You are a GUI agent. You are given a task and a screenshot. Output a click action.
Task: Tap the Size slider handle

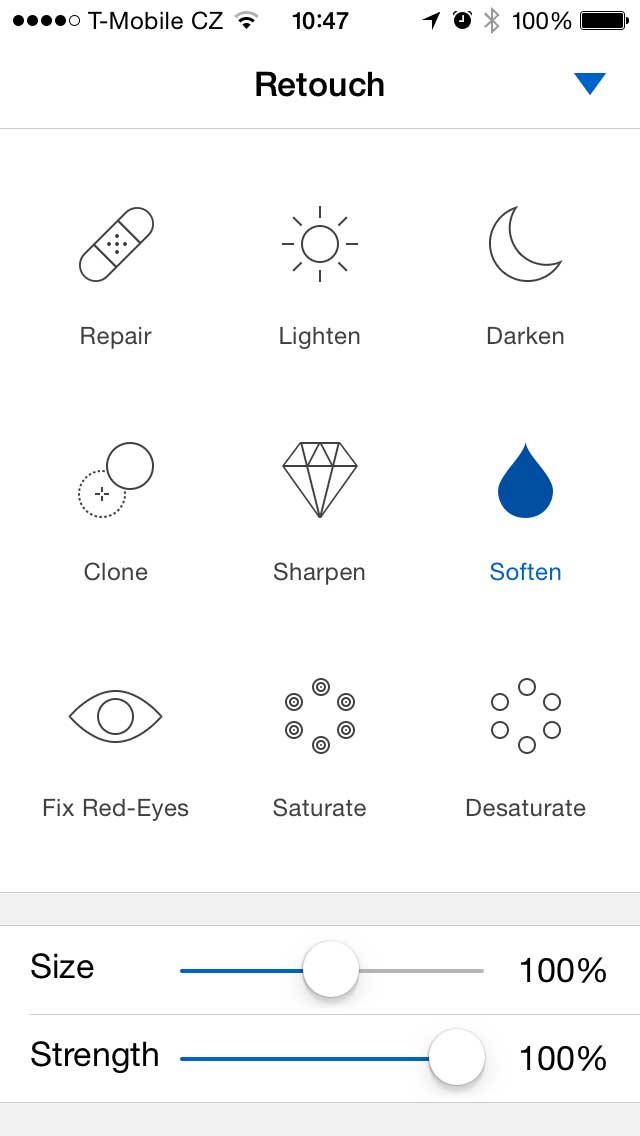(x=331, y=969)
